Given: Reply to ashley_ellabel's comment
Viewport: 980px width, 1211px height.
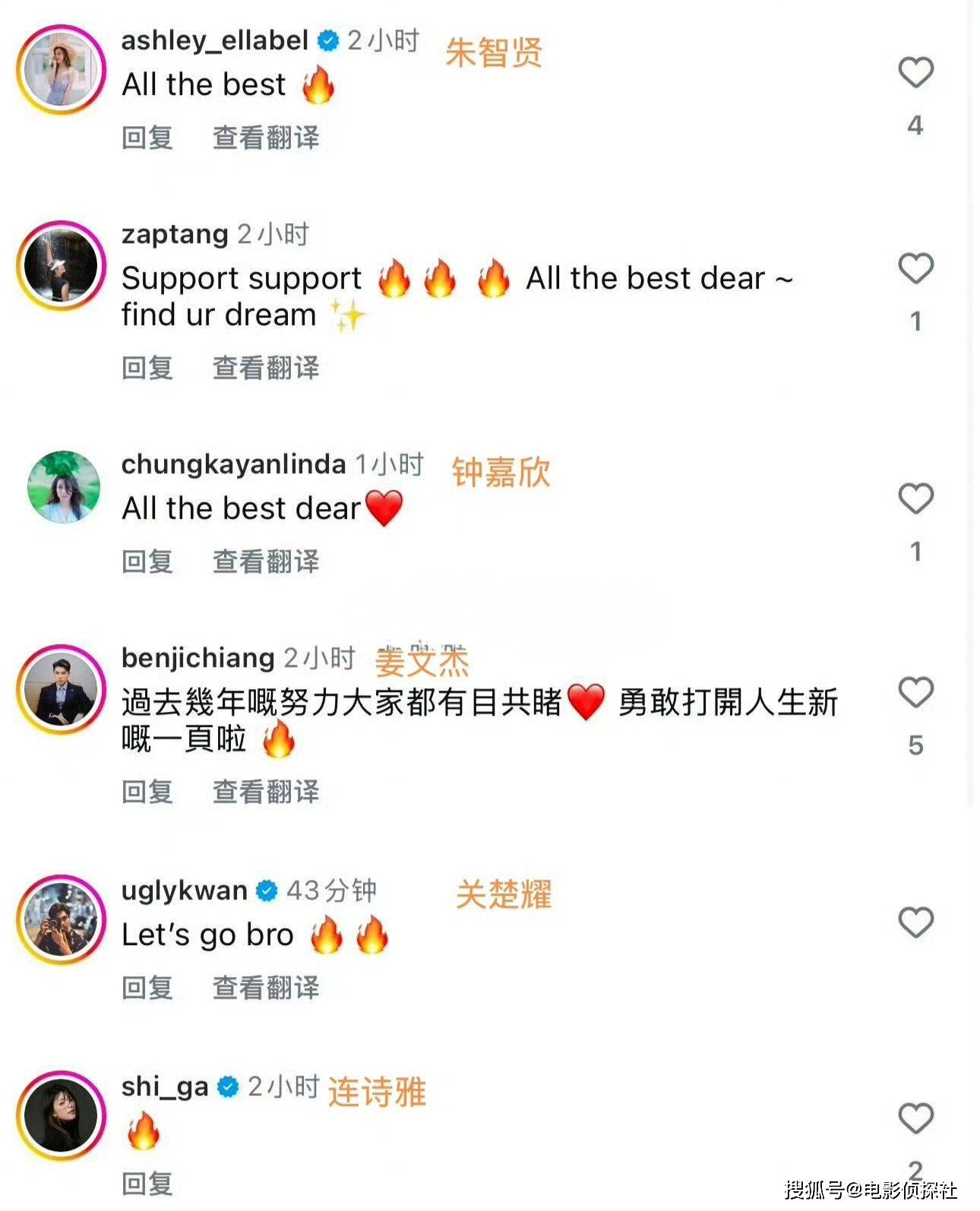Looking at the screenshot, I should coord(147,138).
